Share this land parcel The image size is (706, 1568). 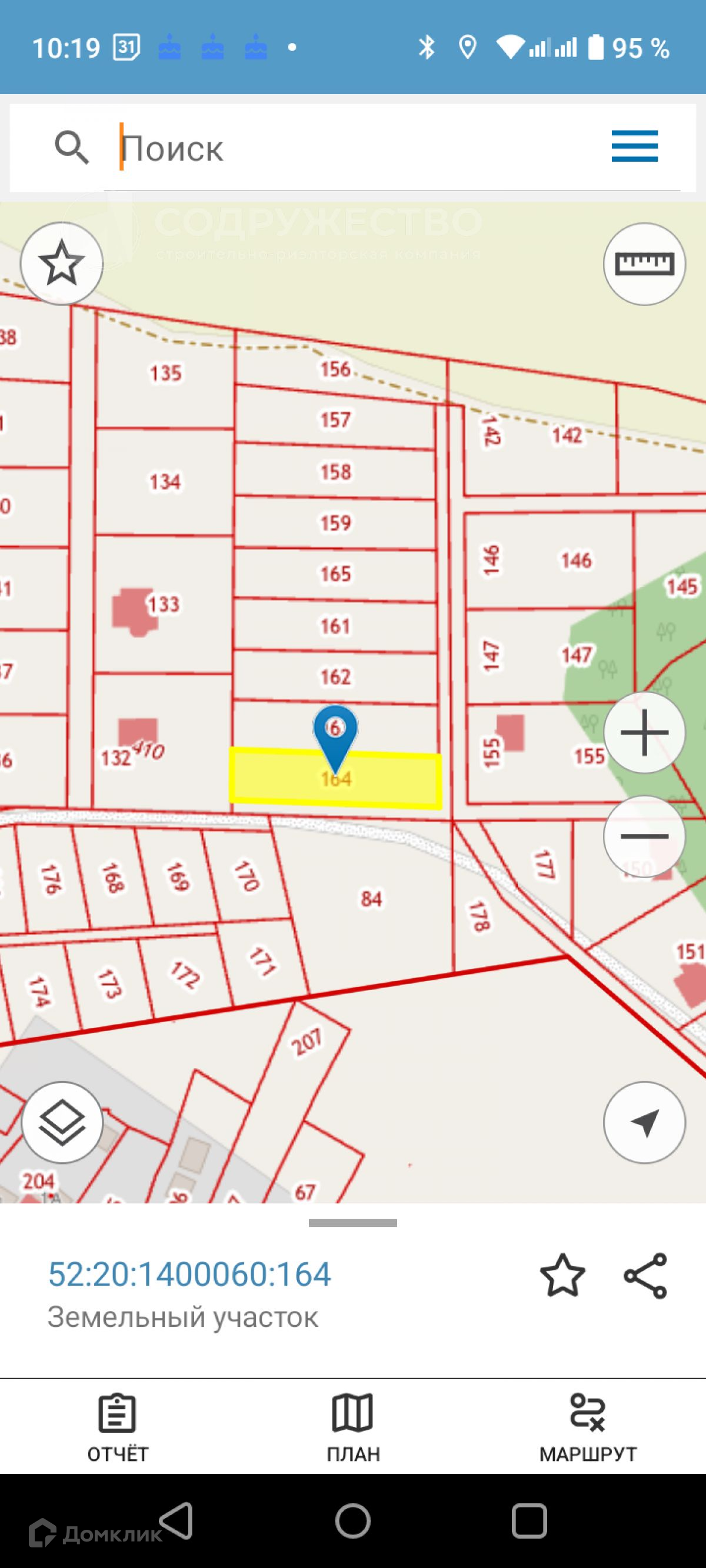pos(645,1276)
